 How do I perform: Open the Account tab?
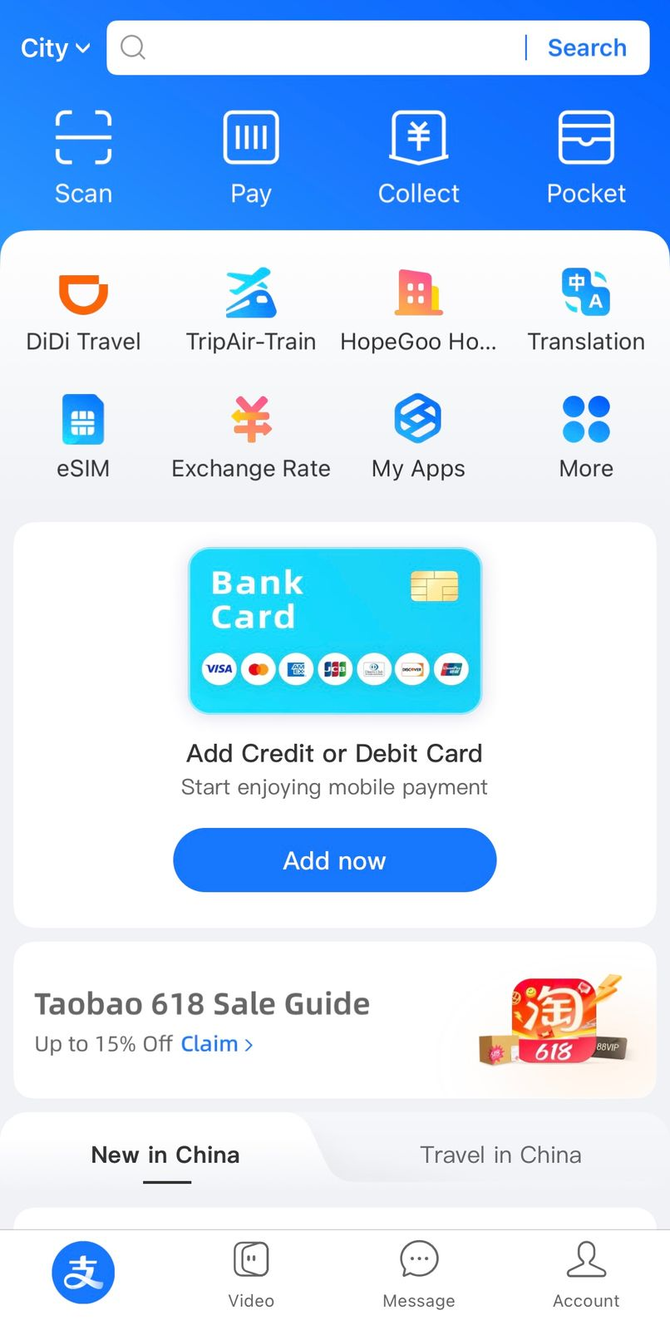click(586, 1273)
